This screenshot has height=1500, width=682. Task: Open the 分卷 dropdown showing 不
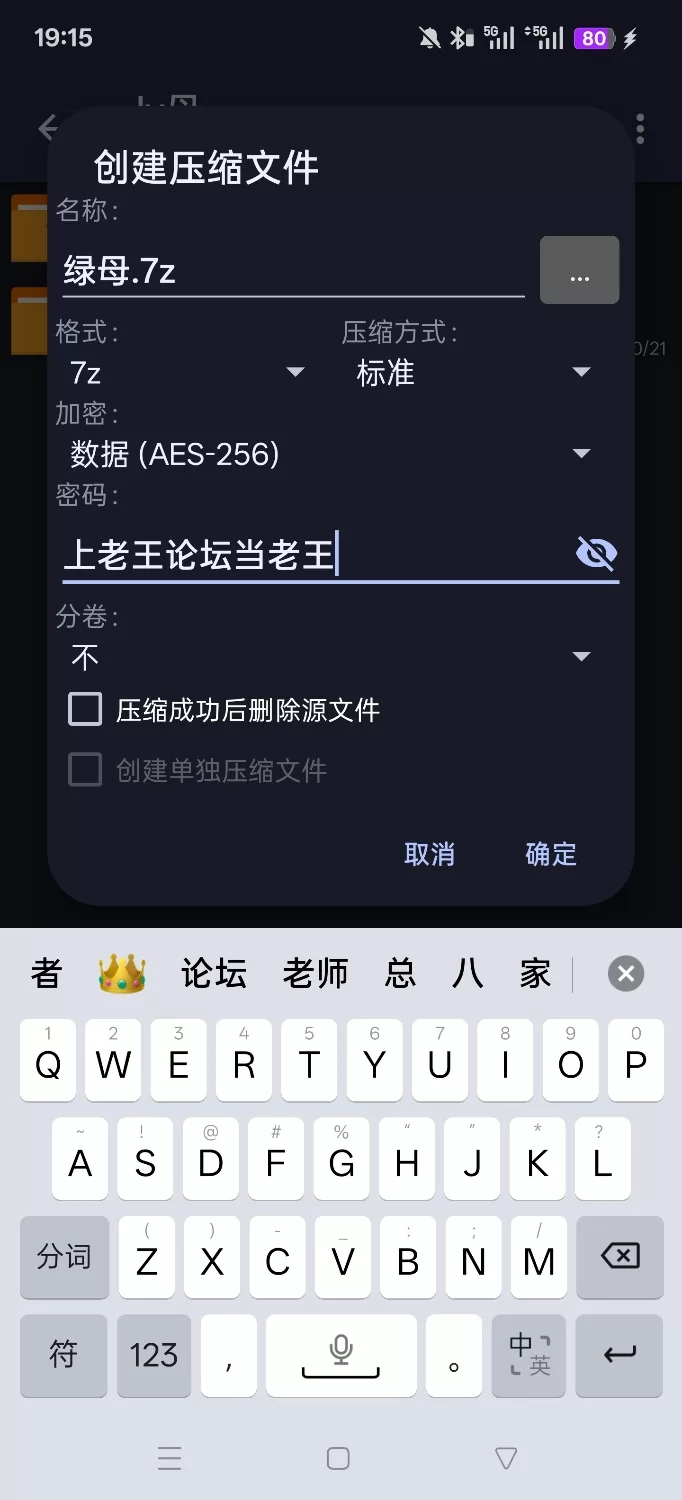[x=330, y=657]
